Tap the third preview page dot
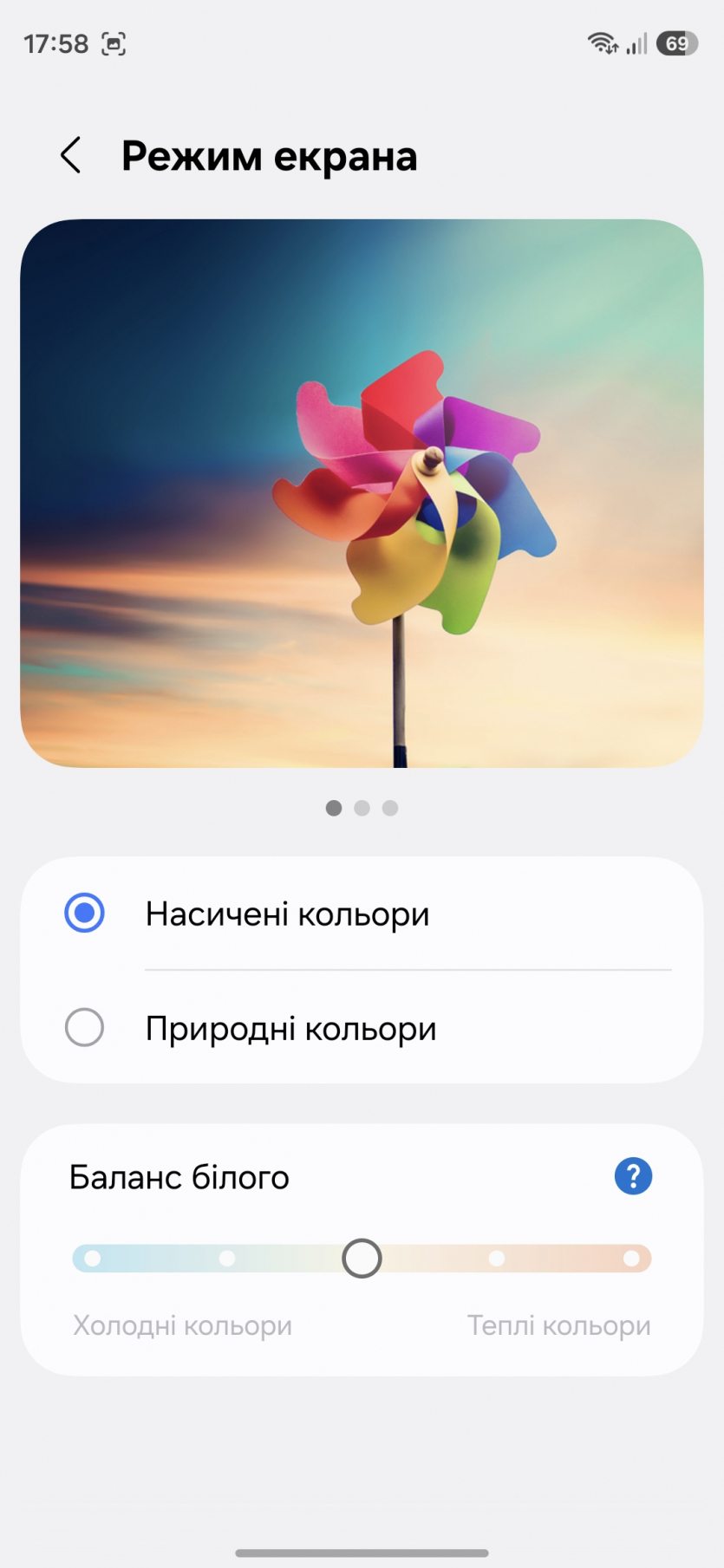The image size is (724, 1568). pos(390,808)
